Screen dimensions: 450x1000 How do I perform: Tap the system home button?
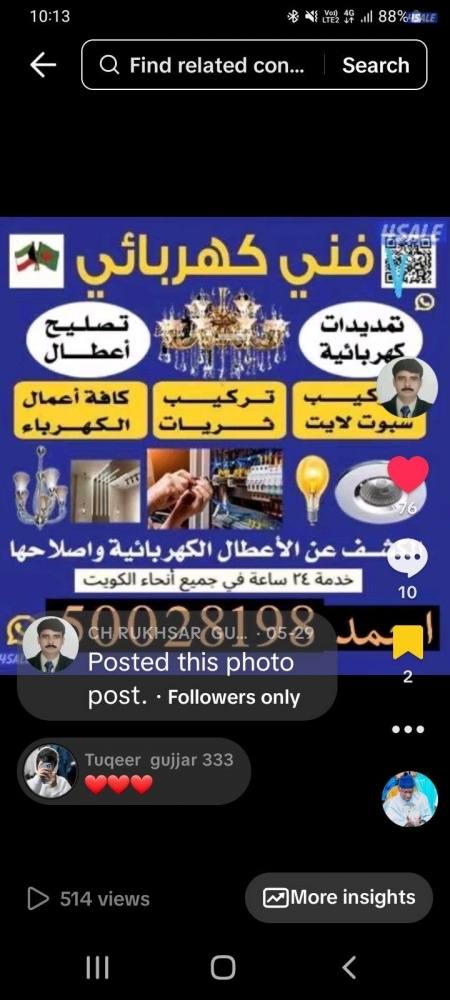(223, 967)
